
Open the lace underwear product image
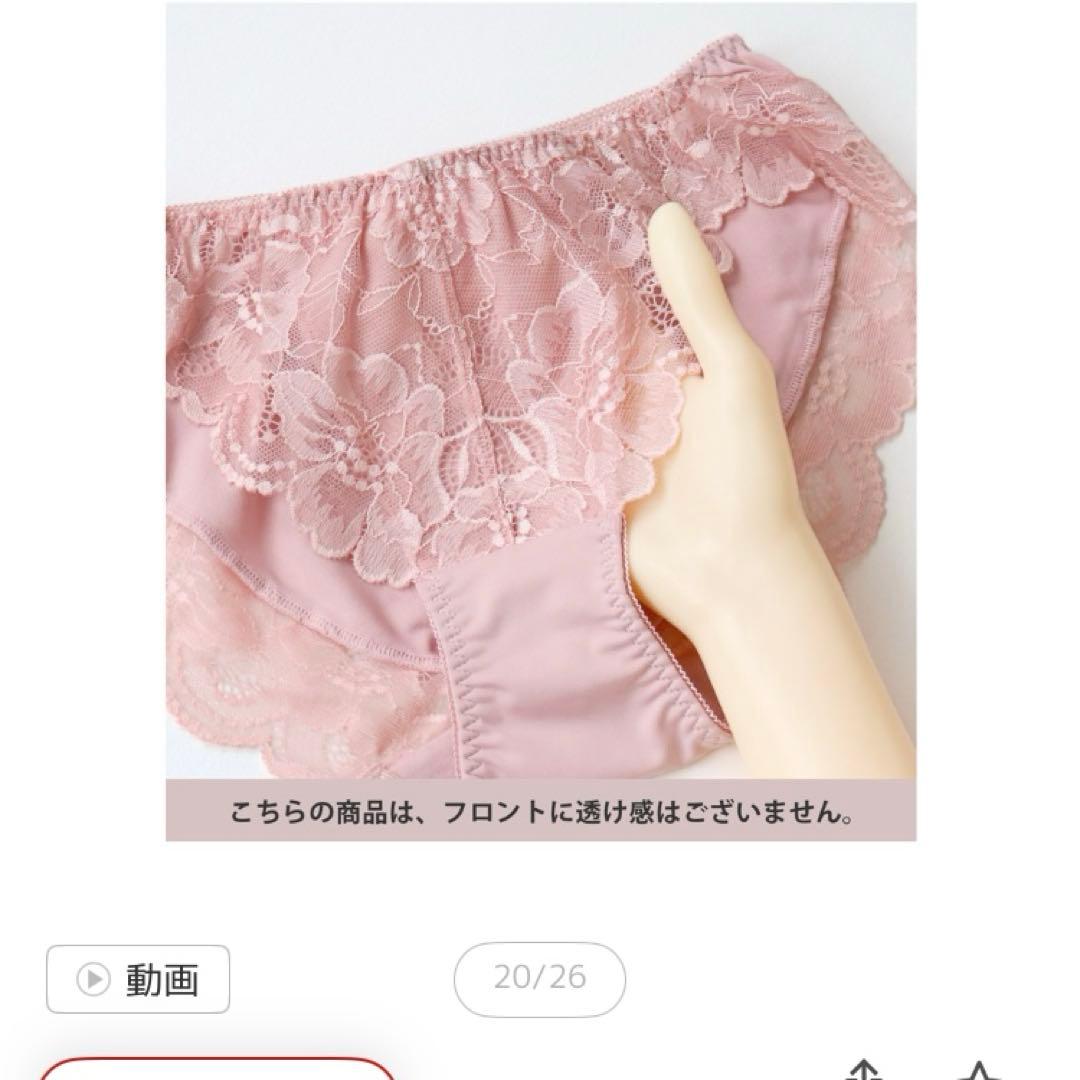[540, 420]
